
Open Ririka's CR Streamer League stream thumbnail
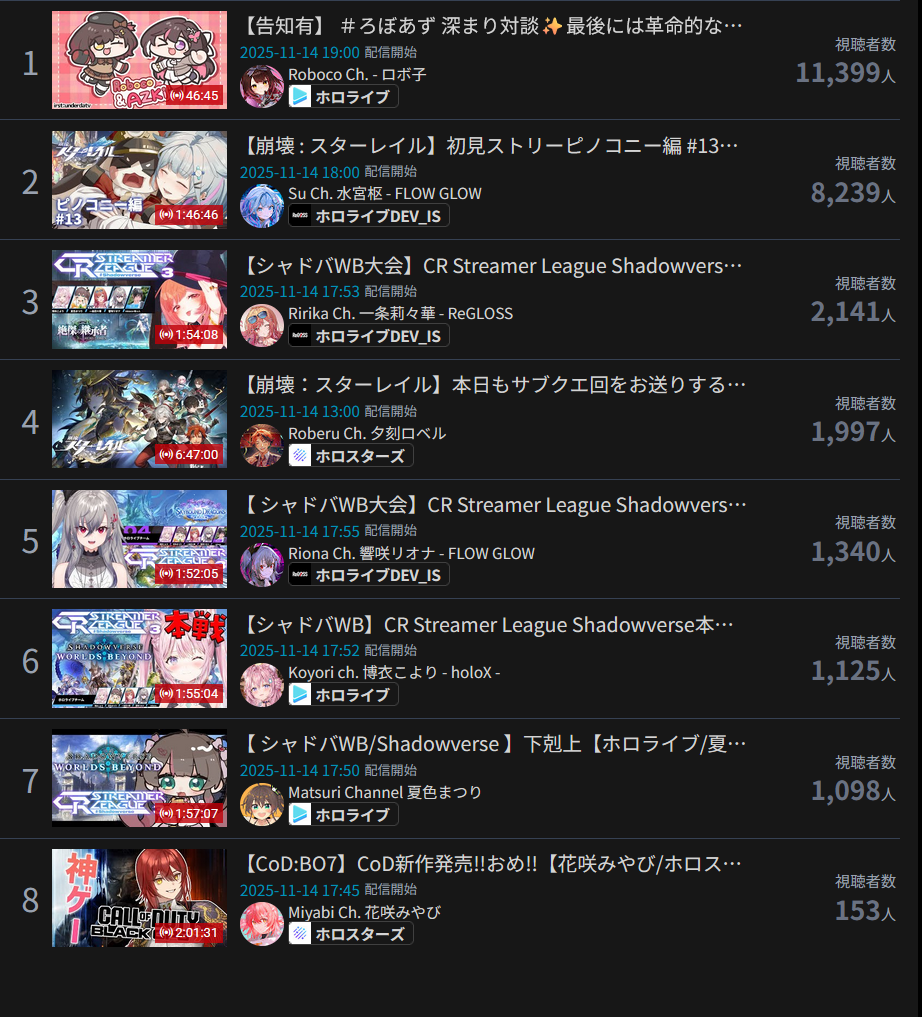pyautogui.click(x=139, y=299)
